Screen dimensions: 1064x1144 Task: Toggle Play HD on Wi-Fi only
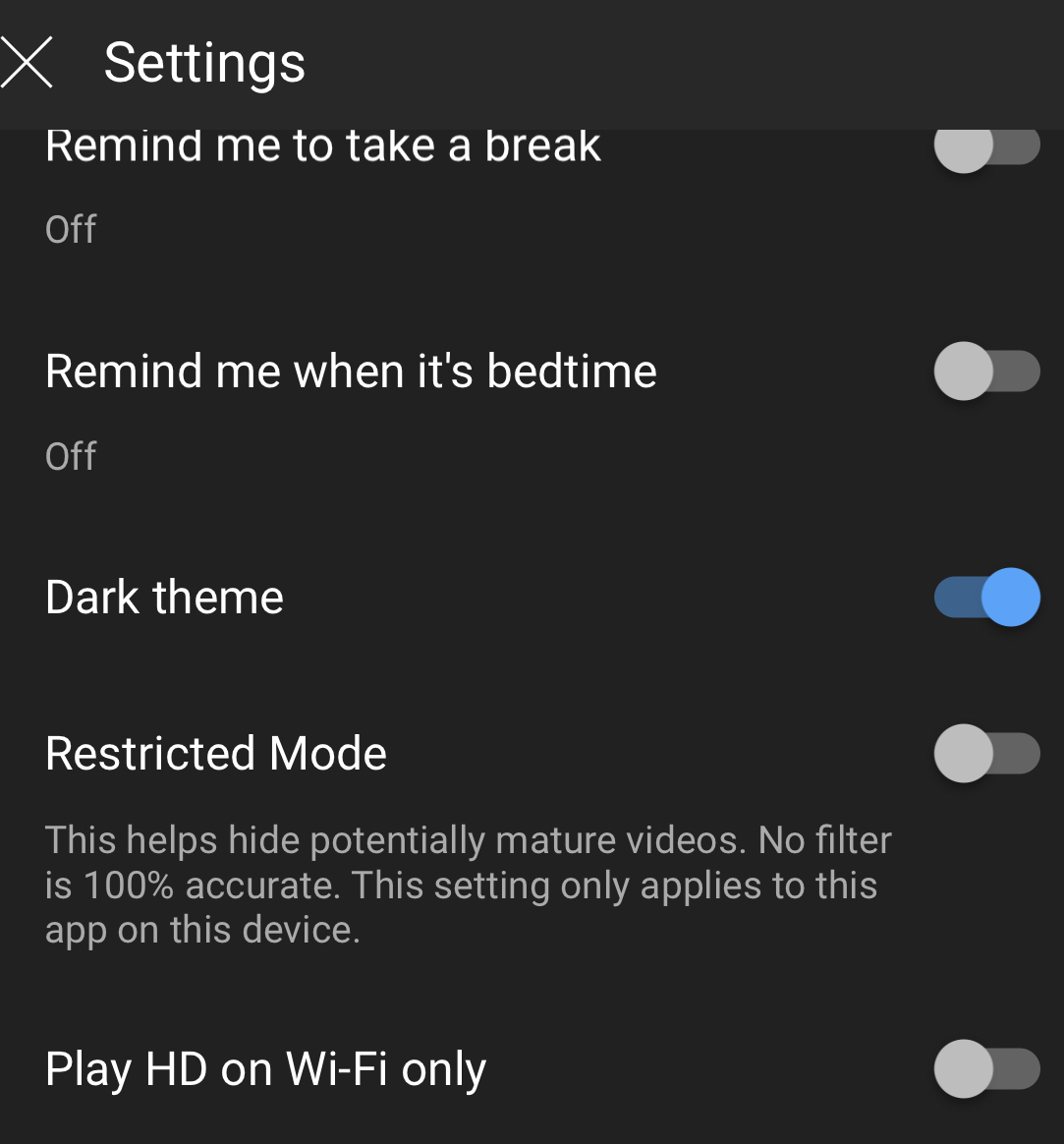tap(986, 1069)
